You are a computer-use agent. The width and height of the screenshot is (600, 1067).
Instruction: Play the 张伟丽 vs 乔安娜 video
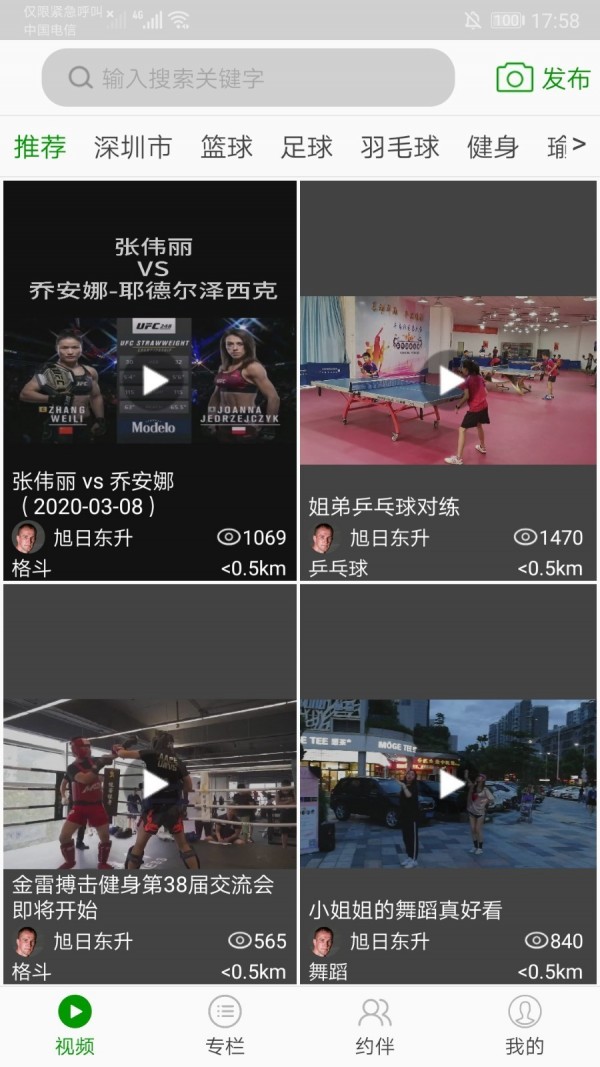click(x=154, y=380)
